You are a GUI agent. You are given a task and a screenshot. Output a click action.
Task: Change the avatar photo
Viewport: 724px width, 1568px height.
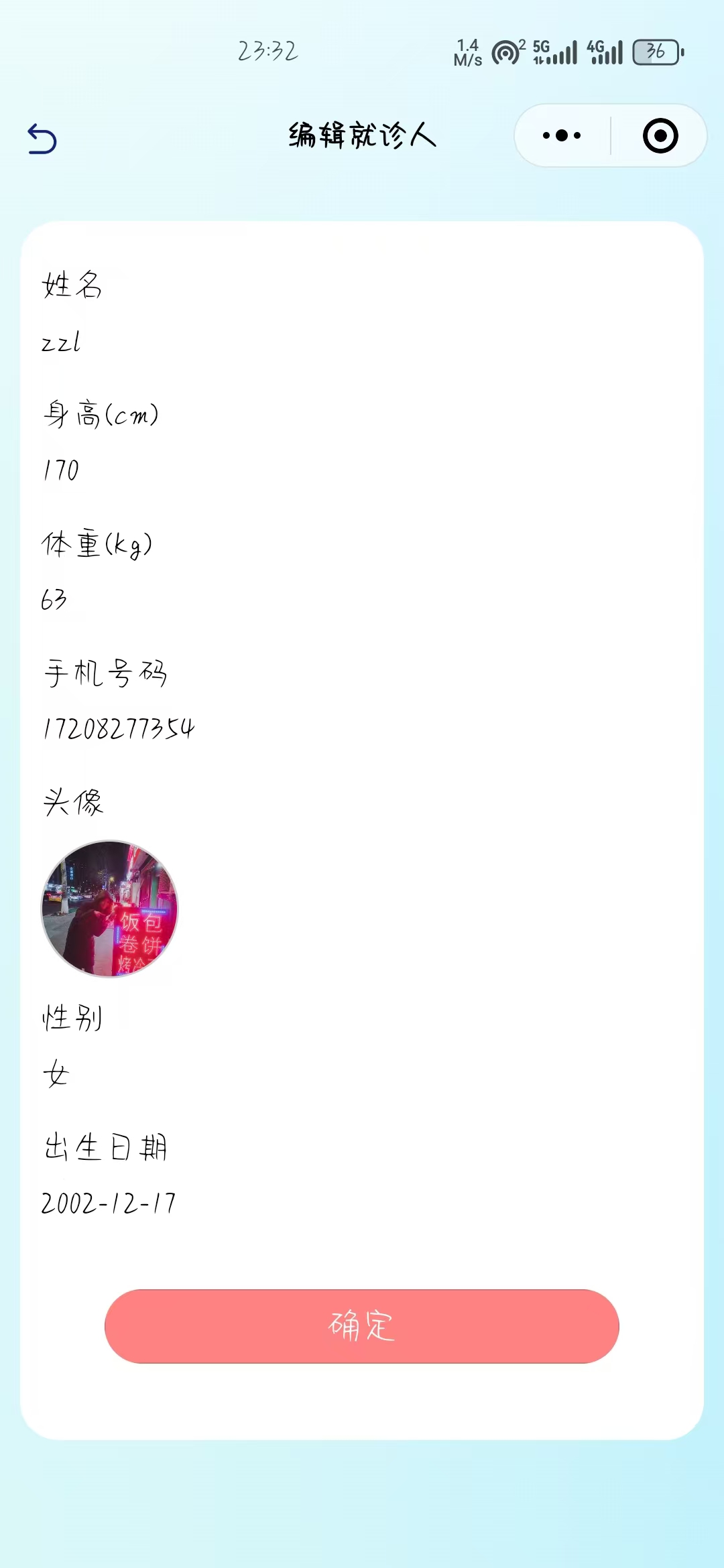110,909
